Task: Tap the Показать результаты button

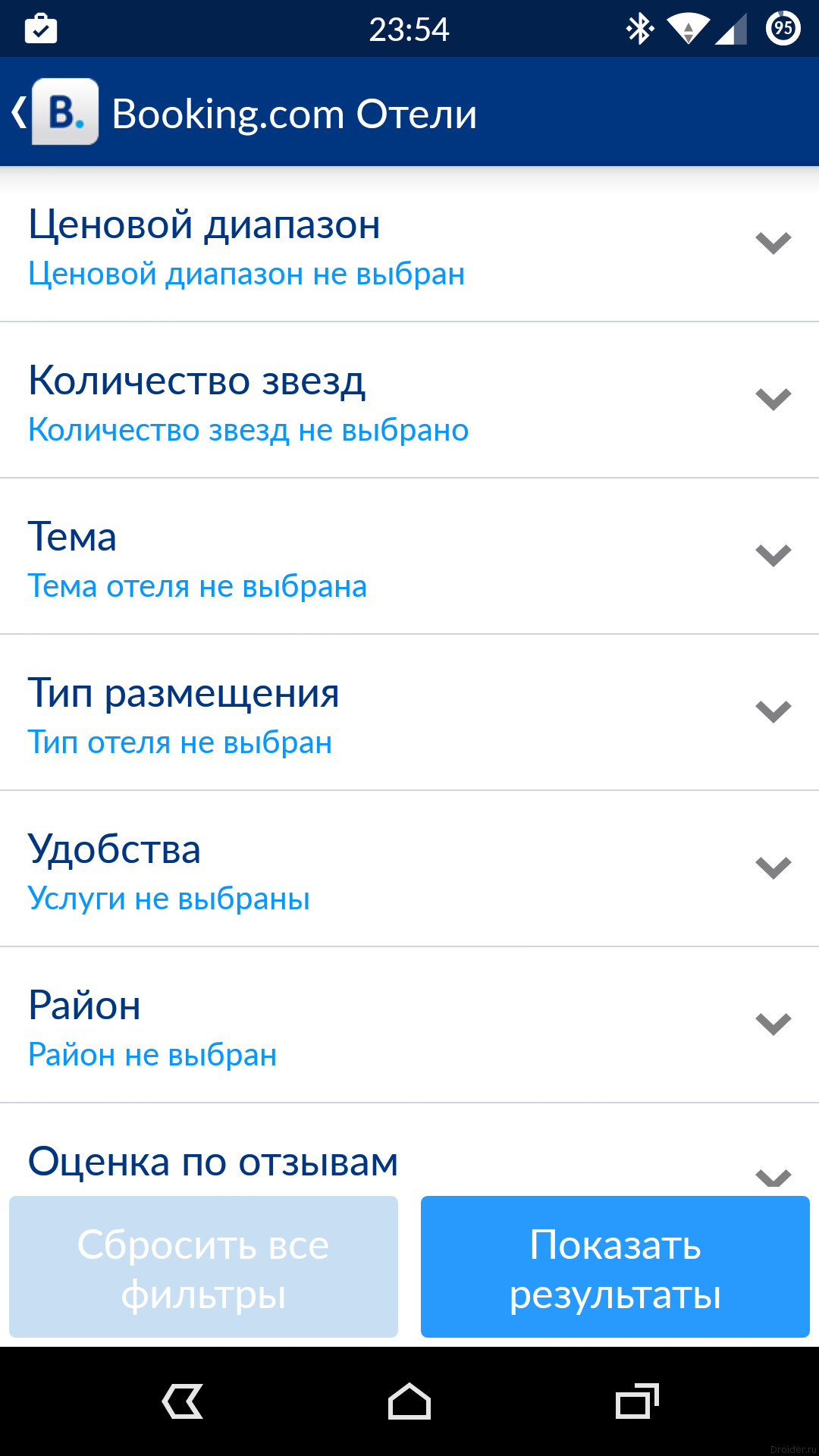Action: [615, 1268]
